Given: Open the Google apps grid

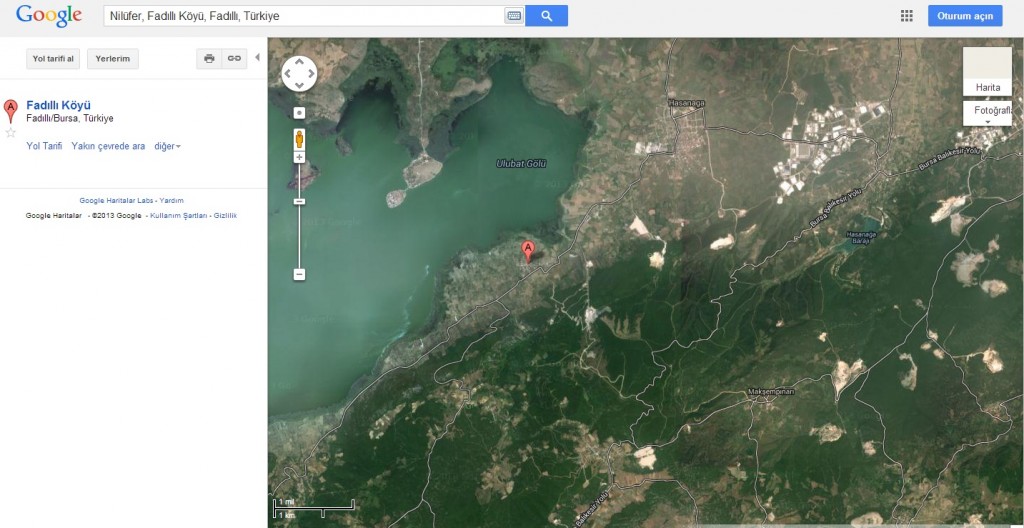Looking at the screenshot, I should (x=907, y=16).
